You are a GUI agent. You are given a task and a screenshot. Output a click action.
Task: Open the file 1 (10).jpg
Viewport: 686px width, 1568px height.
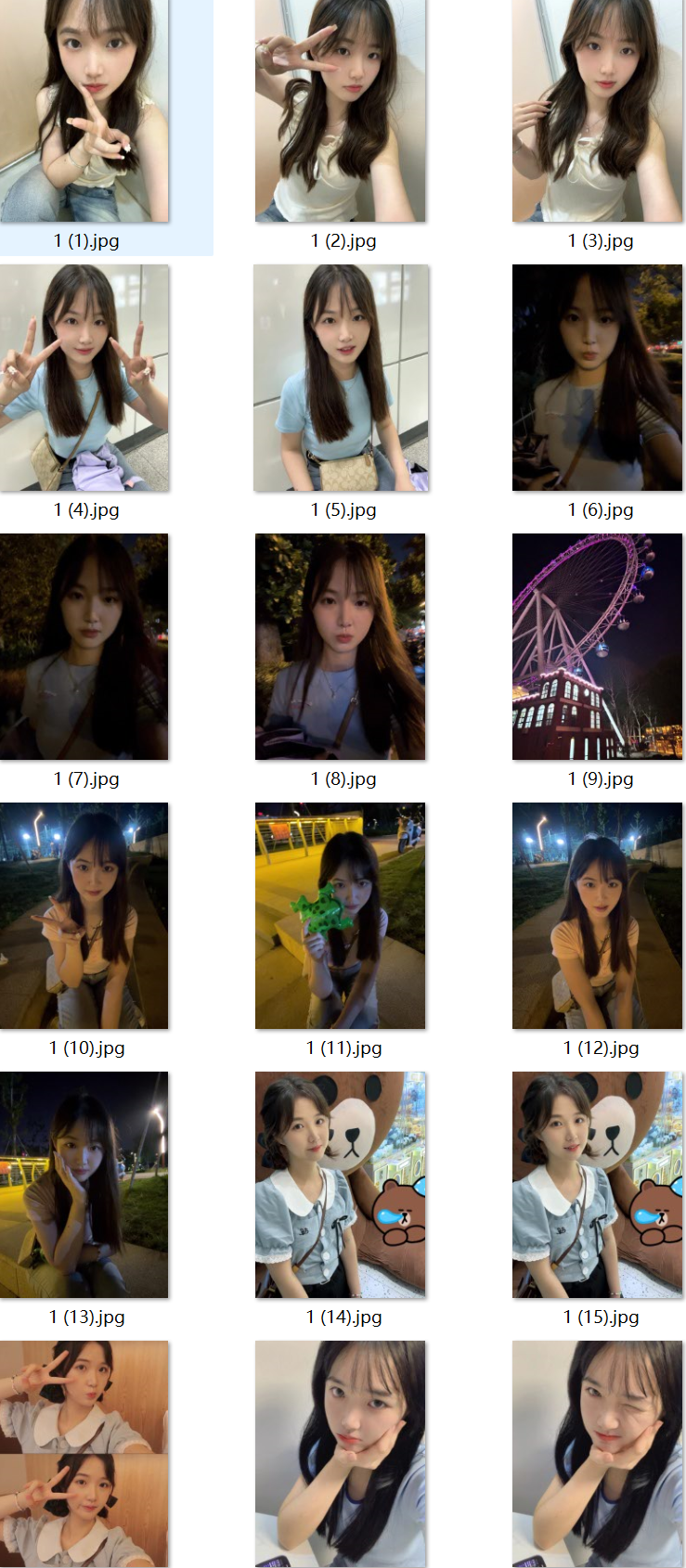point(84,916)
